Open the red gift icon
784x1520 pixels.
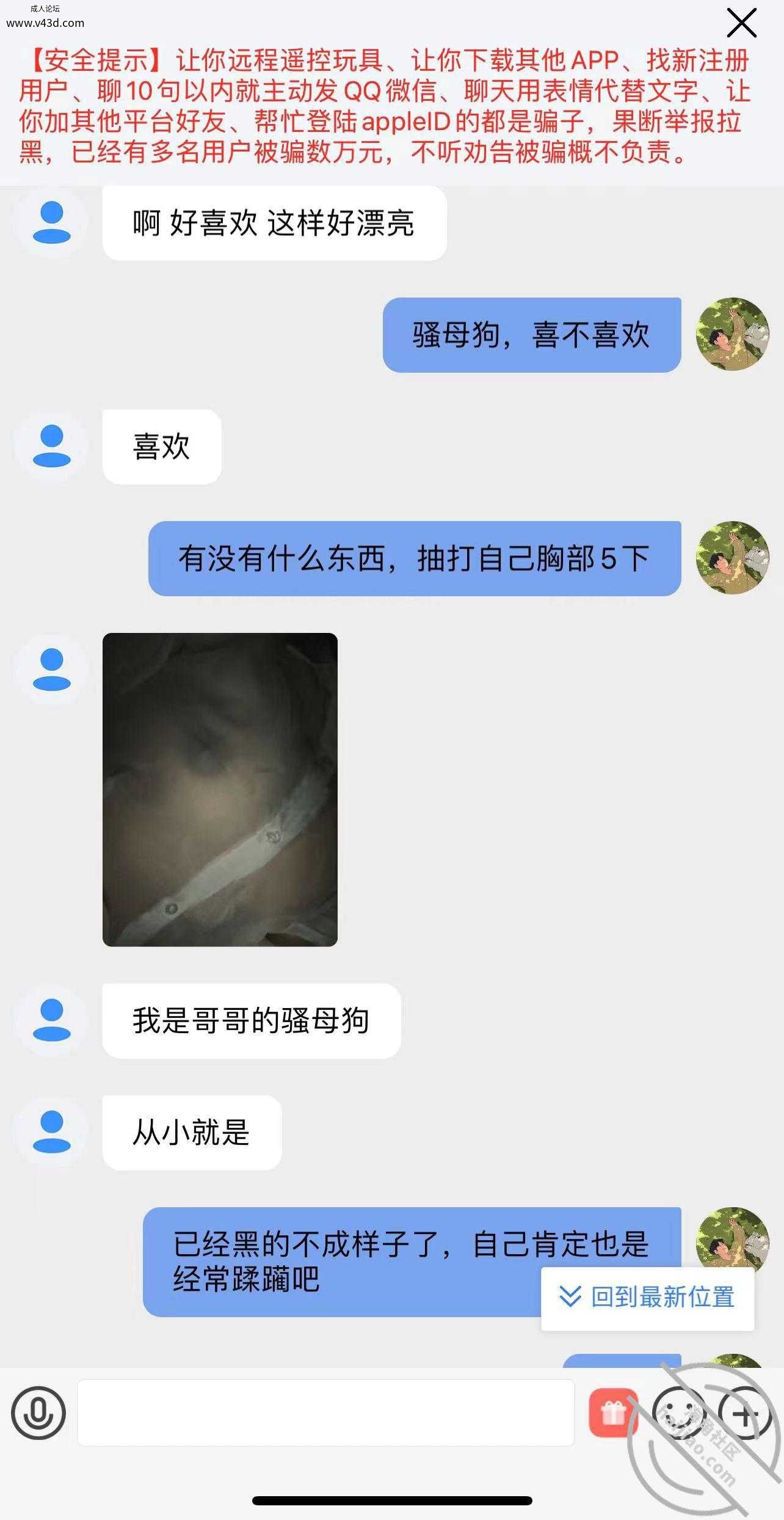click(x=613, y=1413)
